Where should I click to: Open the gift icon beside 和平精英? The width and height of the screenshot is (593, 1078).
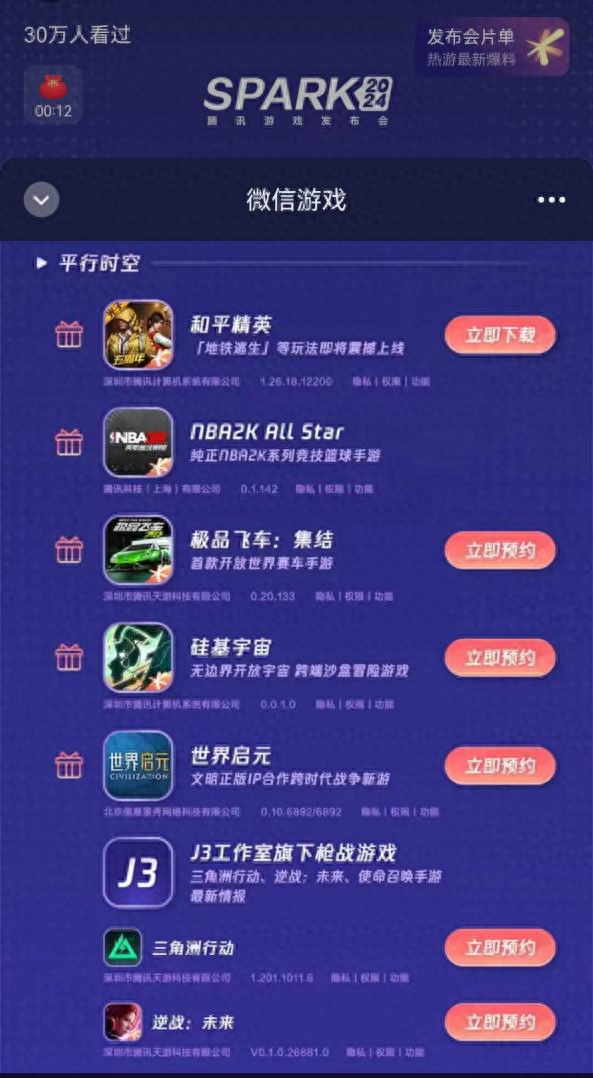click(x=69, y=335)
